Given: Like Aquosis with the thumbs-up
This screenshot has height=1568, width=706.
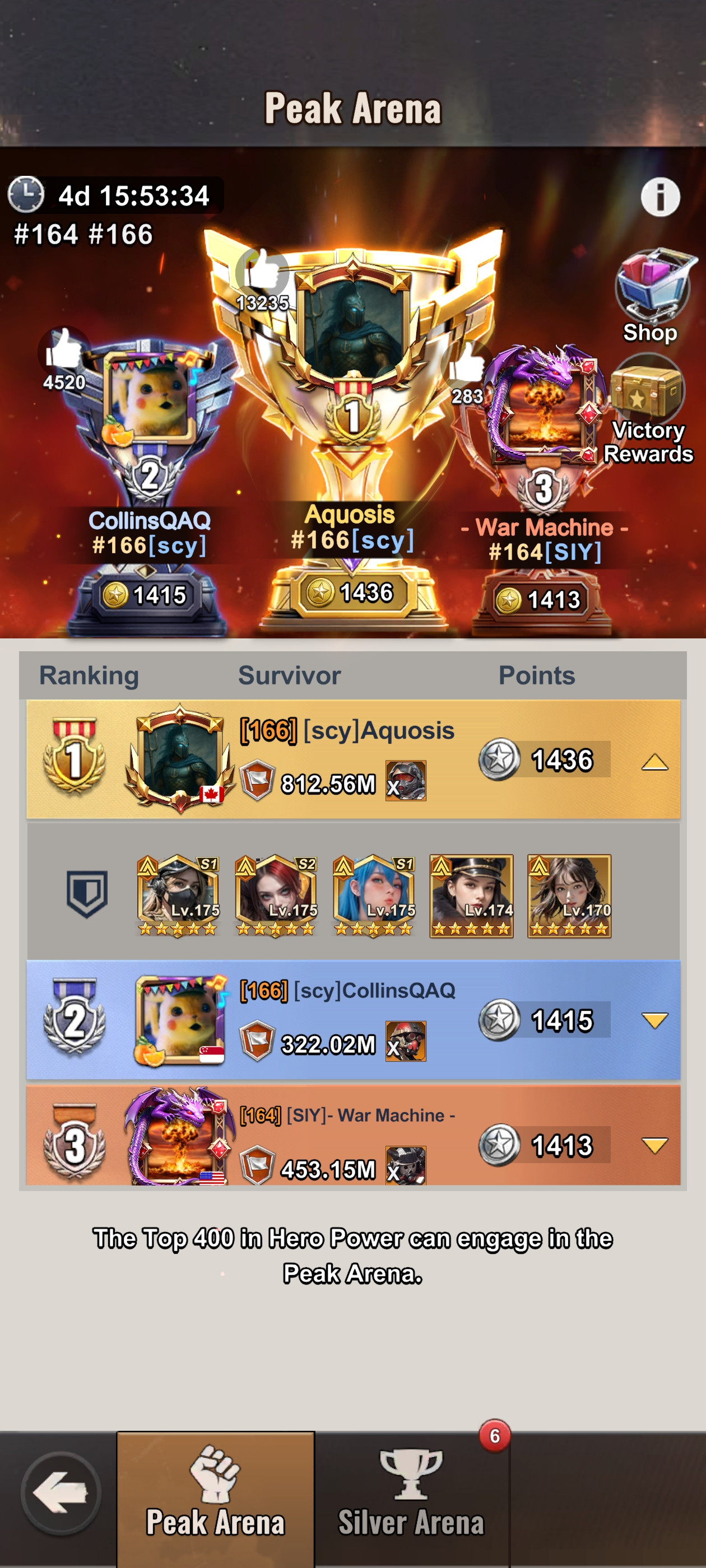Looking at the screenshot, I should click(x=263, y=272).
